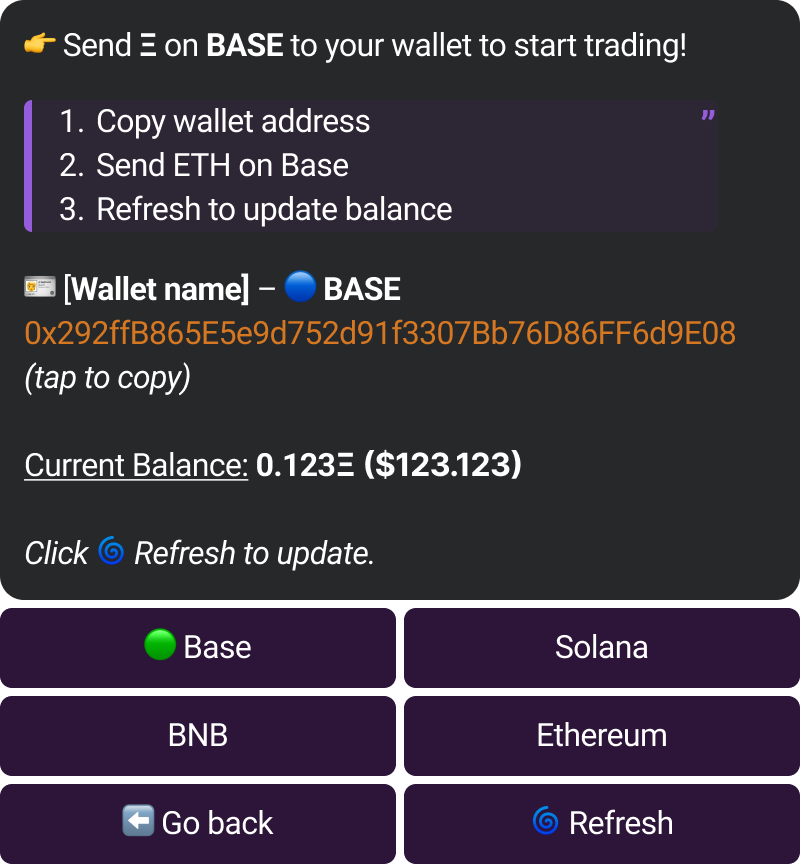
Task: Copy the orange wallet address
Action: click(x=380, y=333)
